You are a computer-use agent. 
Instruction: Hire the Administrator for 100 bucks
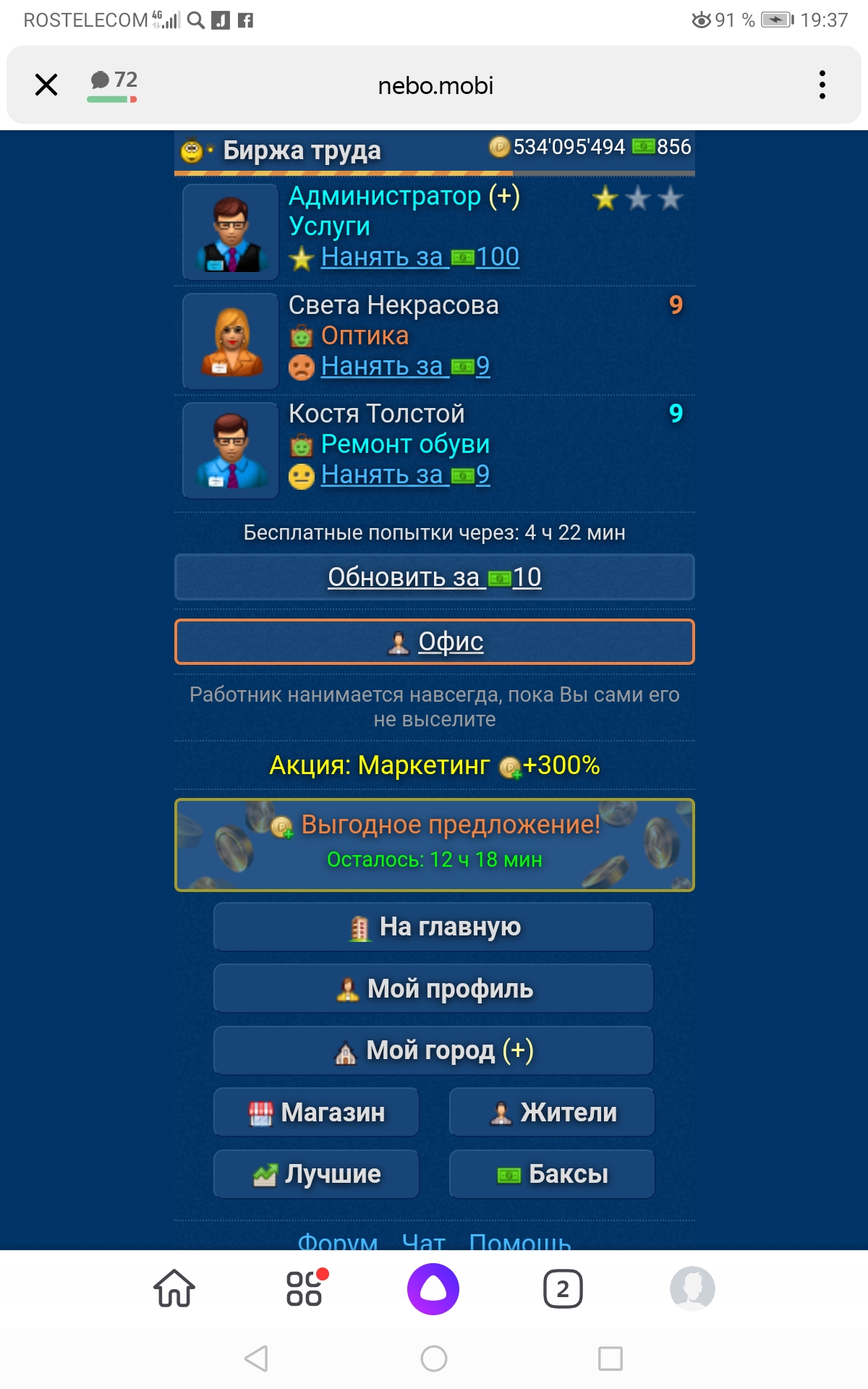pyautogui.click(x=420, y=257)
